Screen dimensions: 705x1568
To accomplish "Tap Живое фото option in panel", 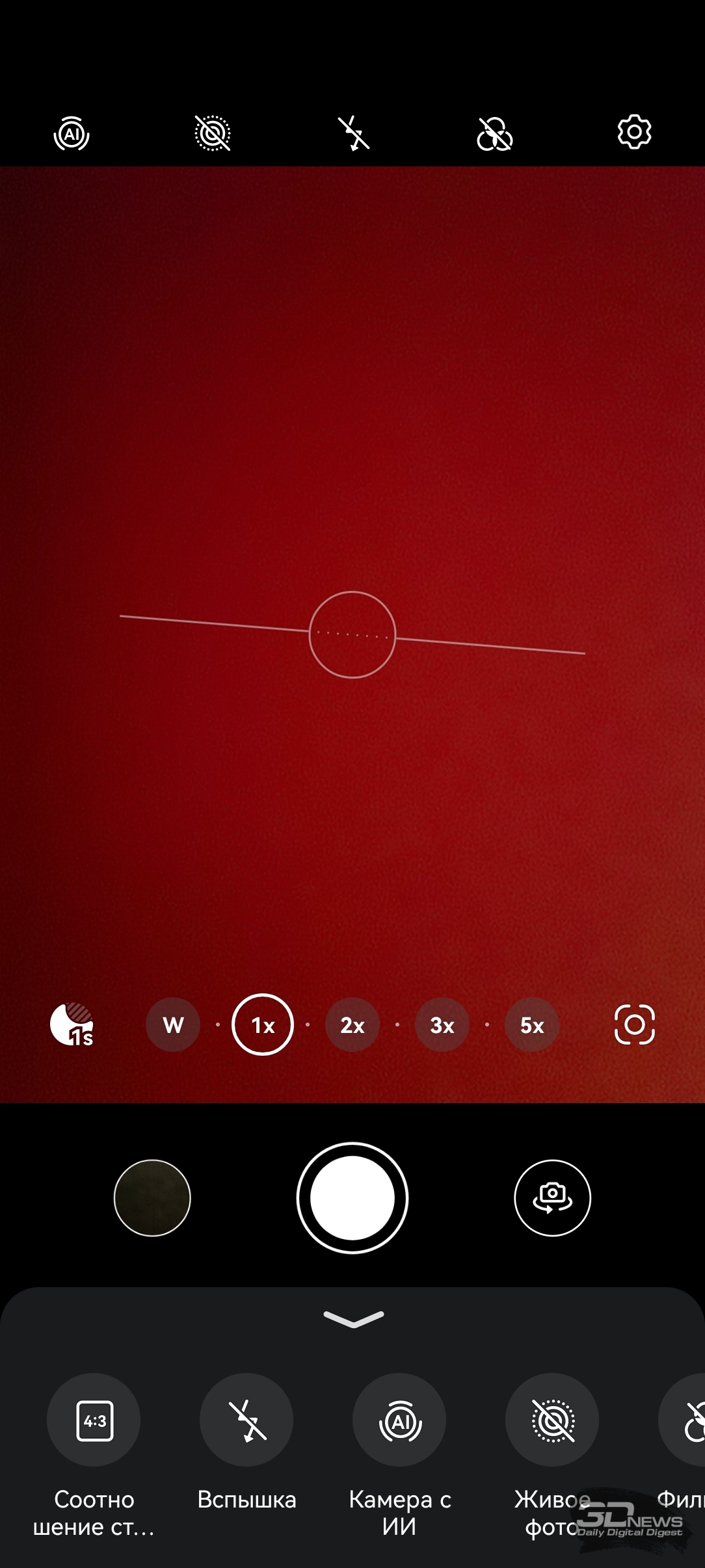I will pyautogui.click(x=552, y=1421).
